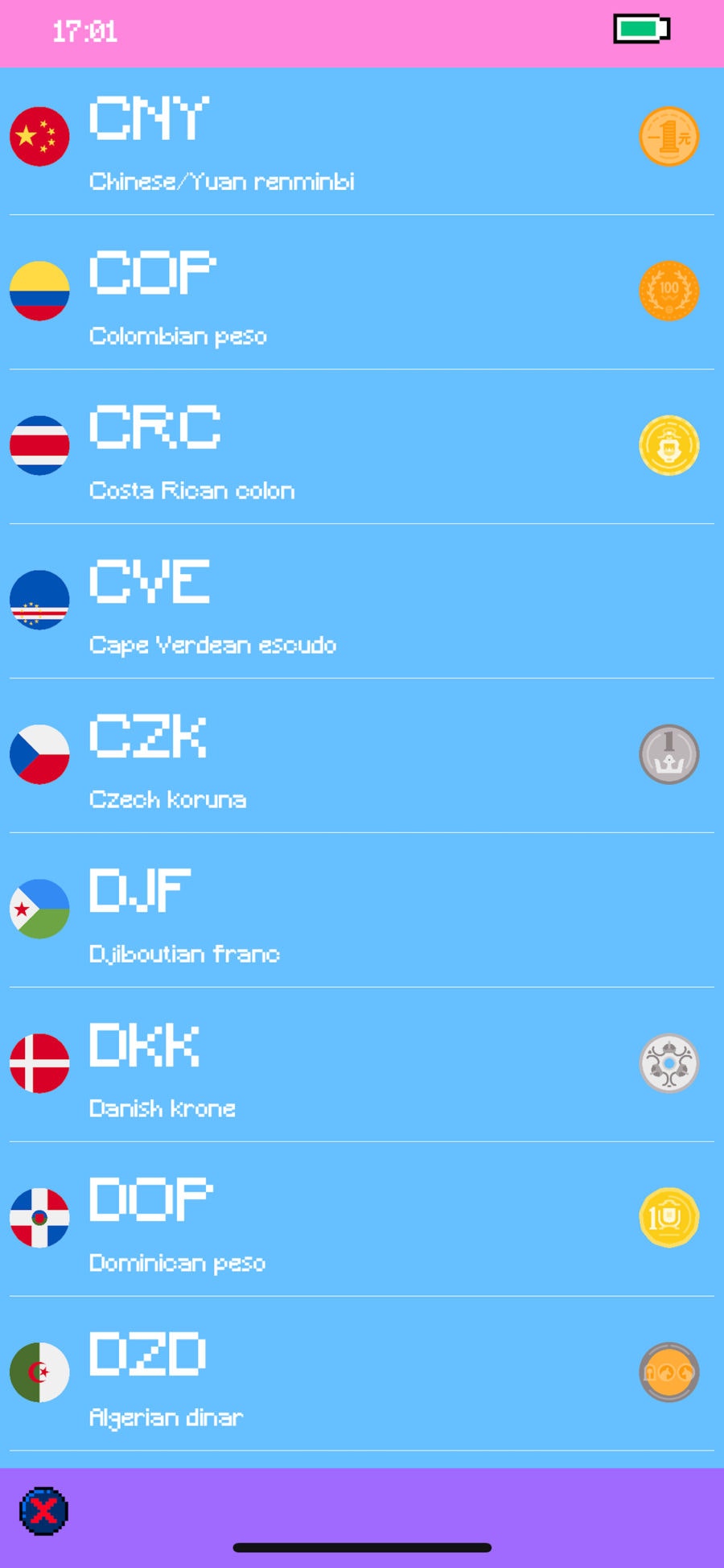724x1568 pixels.
Task: Click the Algerian flag icon
Action: point(39,1372)
